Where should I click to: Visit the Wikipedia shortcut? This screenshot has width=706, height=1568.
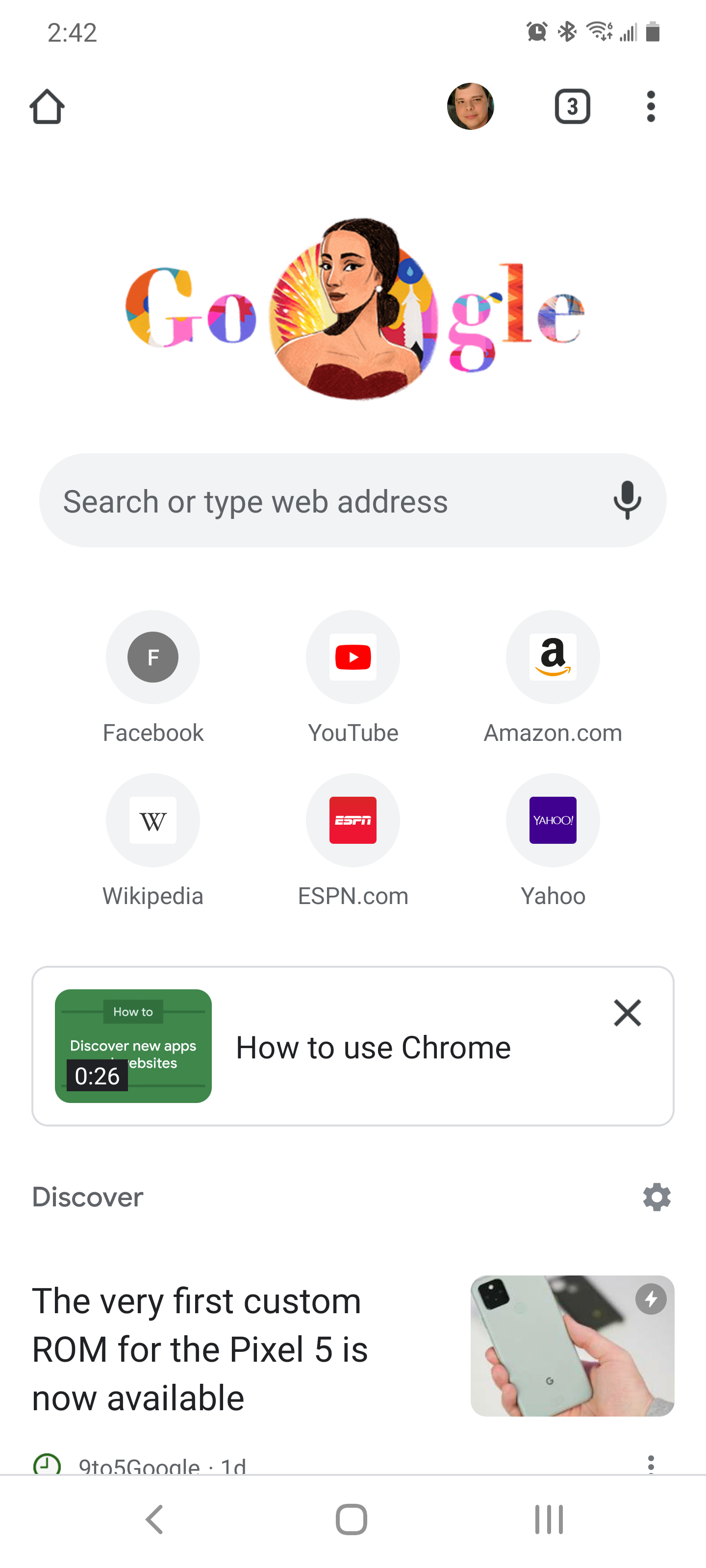pyautogui.click(x=153, y=821)
